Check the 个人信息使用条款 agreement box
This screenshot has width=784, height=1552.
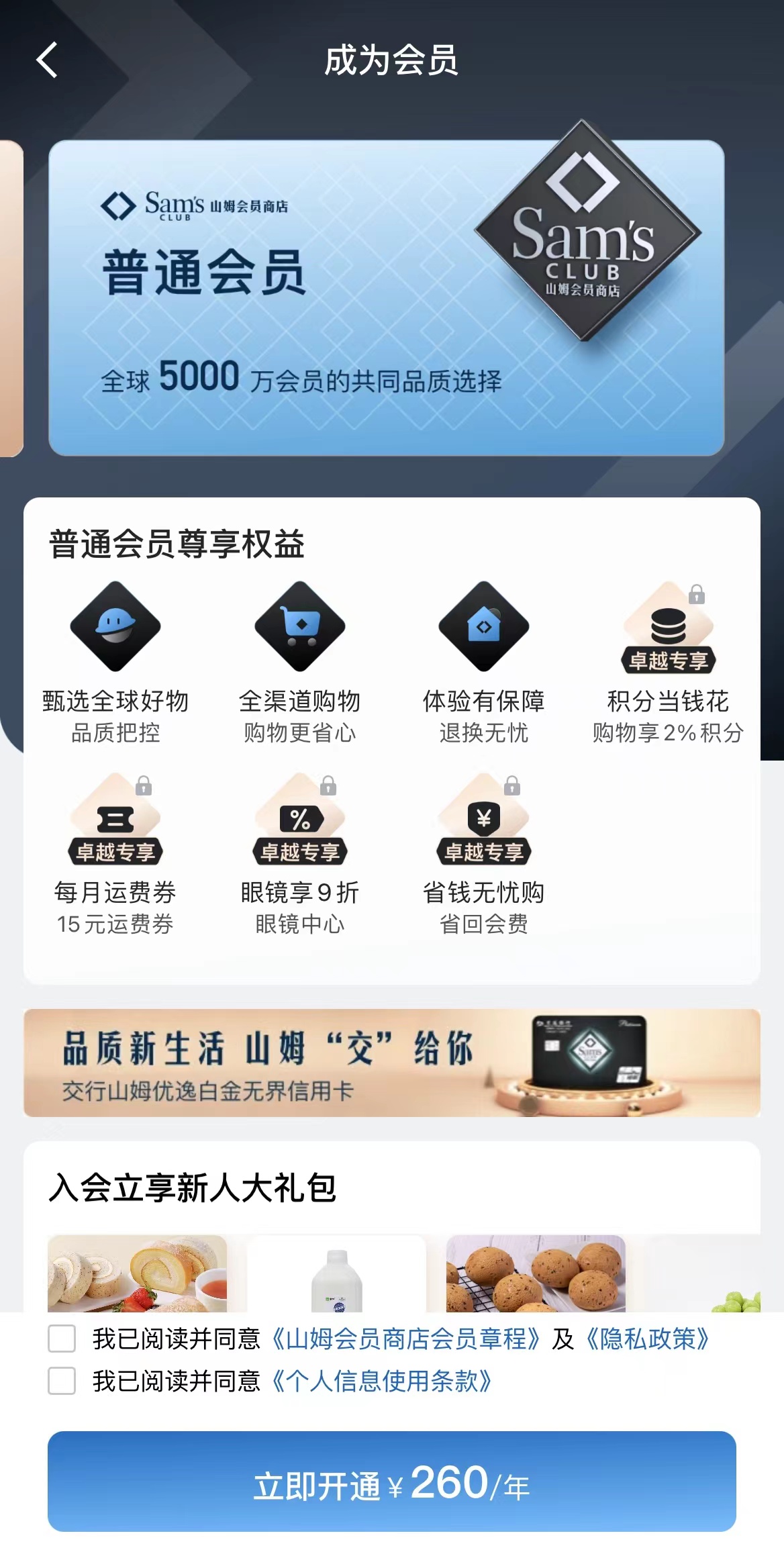[62, 1381]
